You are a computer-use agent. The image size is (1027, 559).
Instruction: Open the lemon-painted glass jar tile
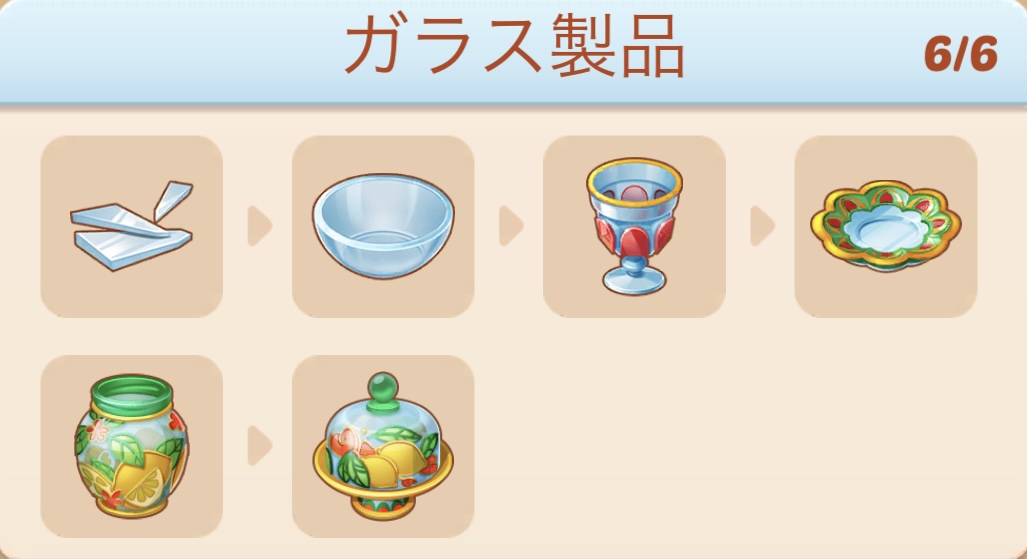pyautogui.click(x=131, y=446)
